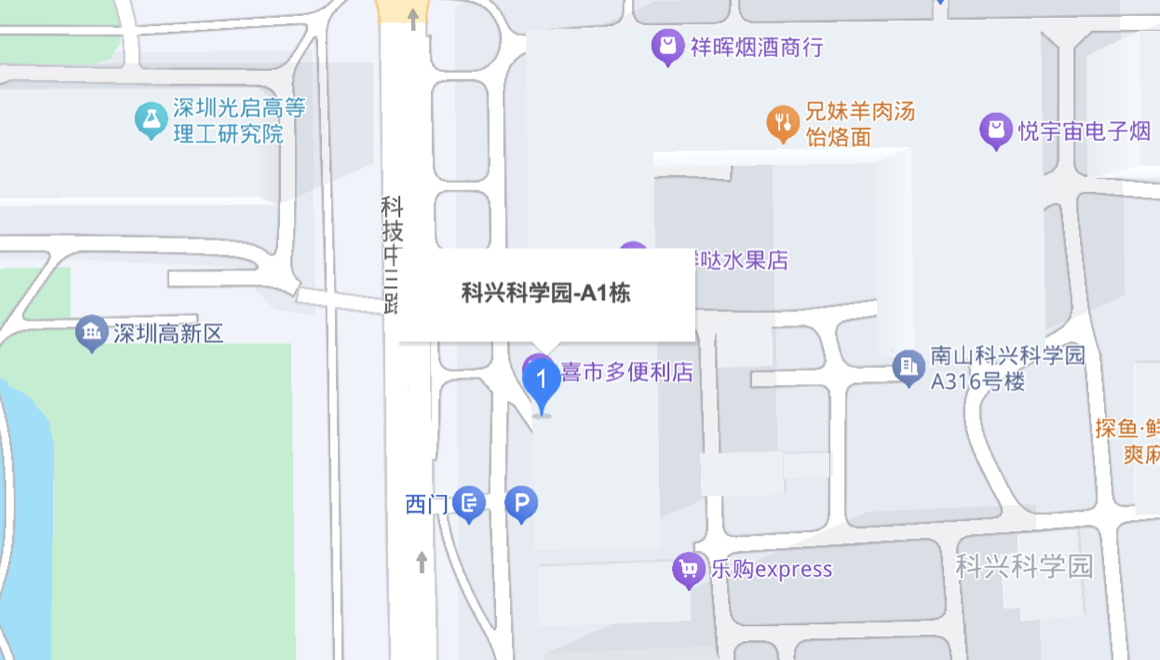1160x660 pixels.
Task: Select the 兄妹羊肉汤饸饹面 restaurant marker
Action: 783,123
